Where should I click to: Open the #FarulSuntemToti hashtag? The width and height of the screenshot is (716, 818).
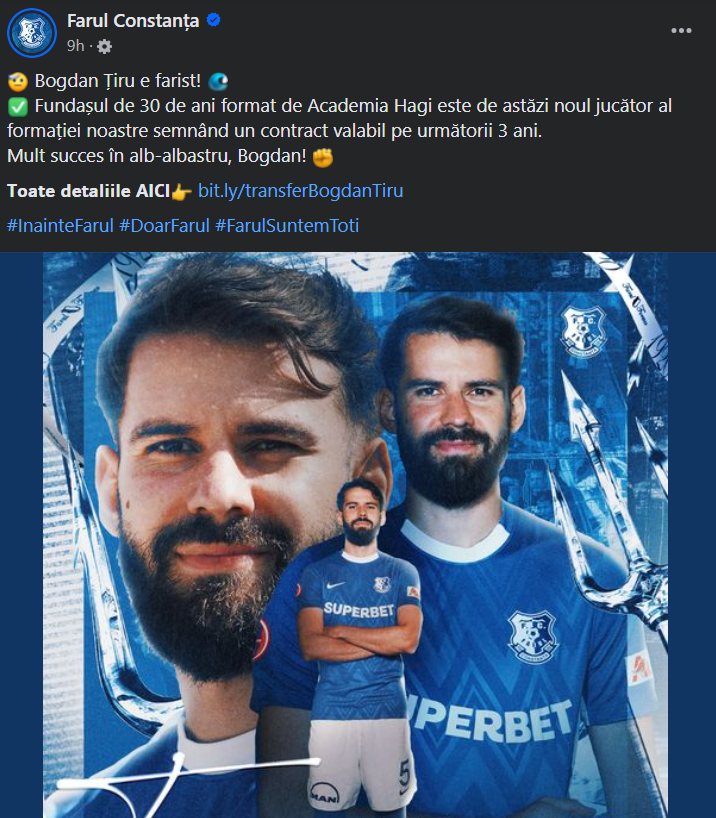click(287, 226)
